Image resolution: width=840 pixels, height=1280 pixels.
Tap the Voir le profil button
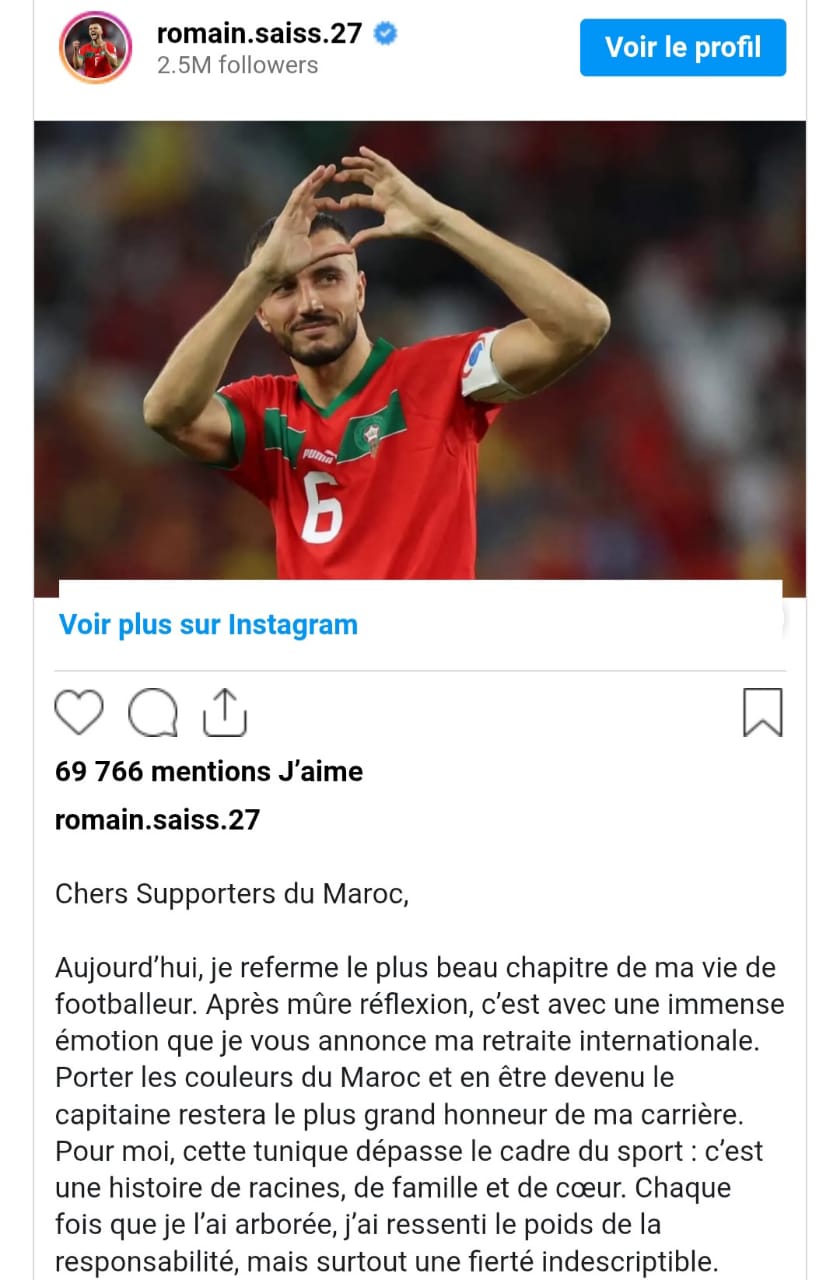(x=683, y=47)
